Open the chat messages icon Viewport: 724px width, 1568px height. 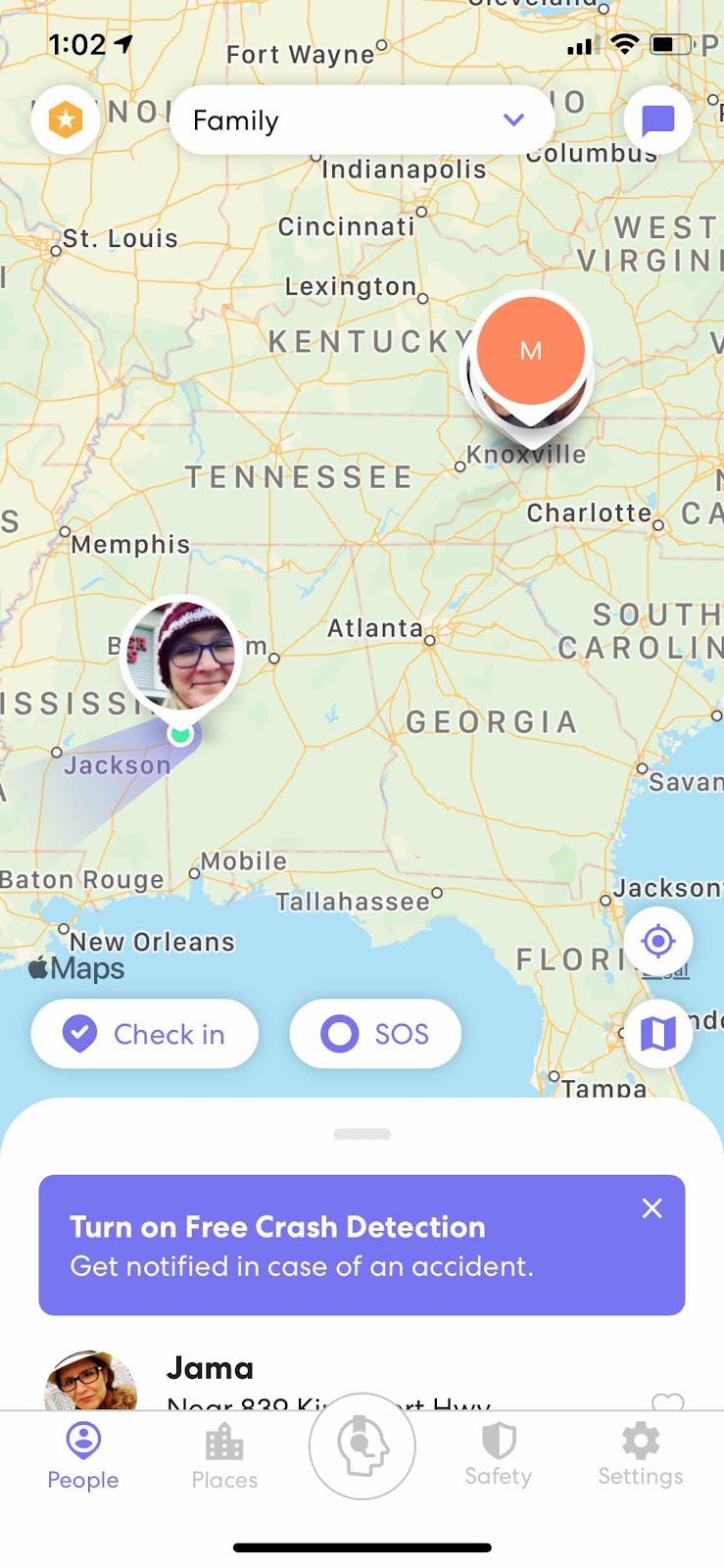(657, 121)
